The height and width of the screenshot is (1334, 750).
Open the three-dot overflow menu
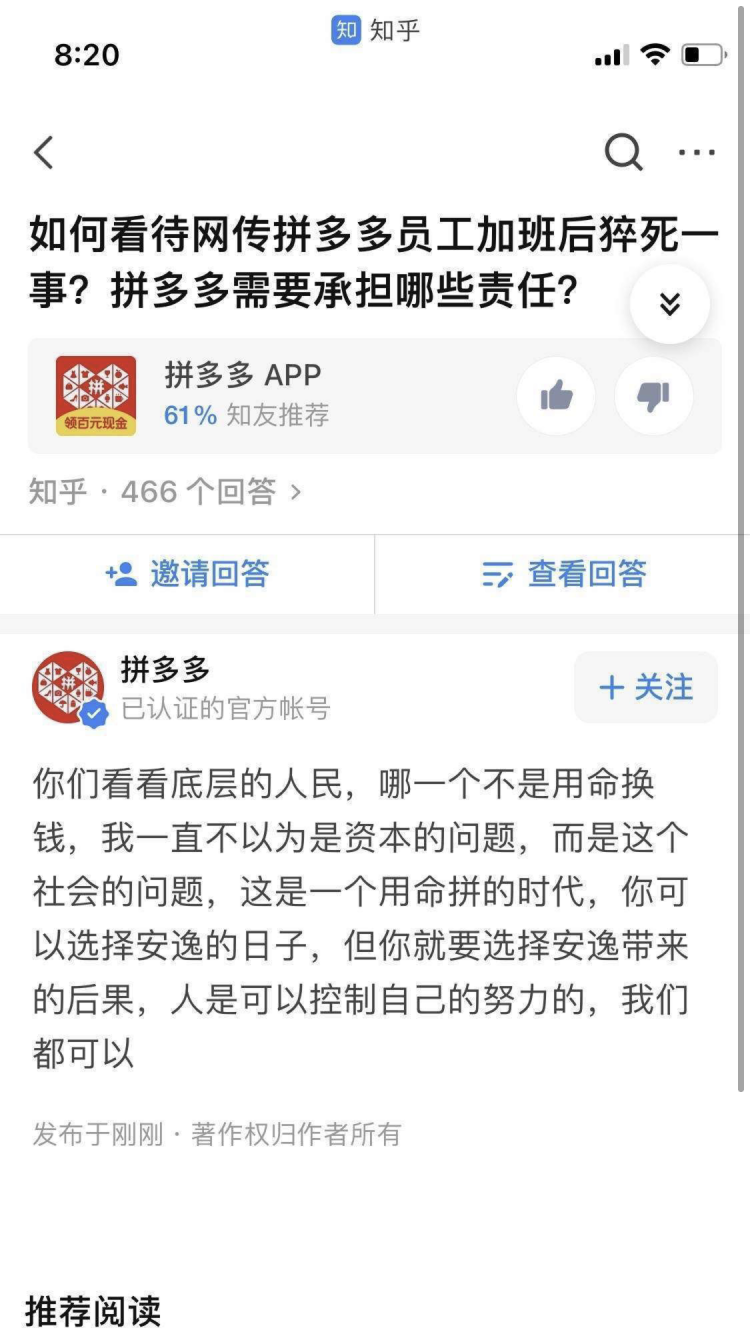click(697, 153)
